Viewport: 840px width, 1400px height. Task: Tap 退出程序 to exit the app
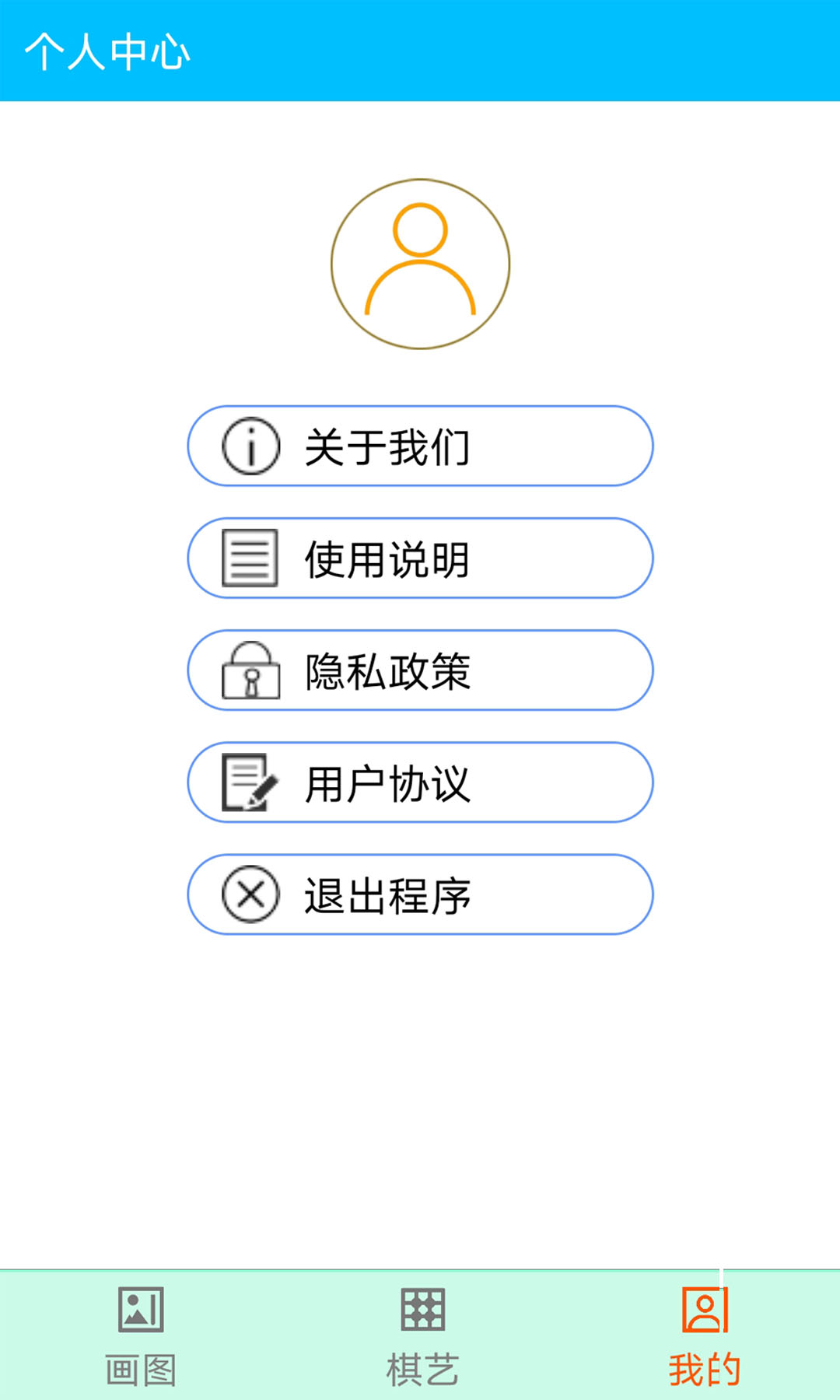[420, 894]
